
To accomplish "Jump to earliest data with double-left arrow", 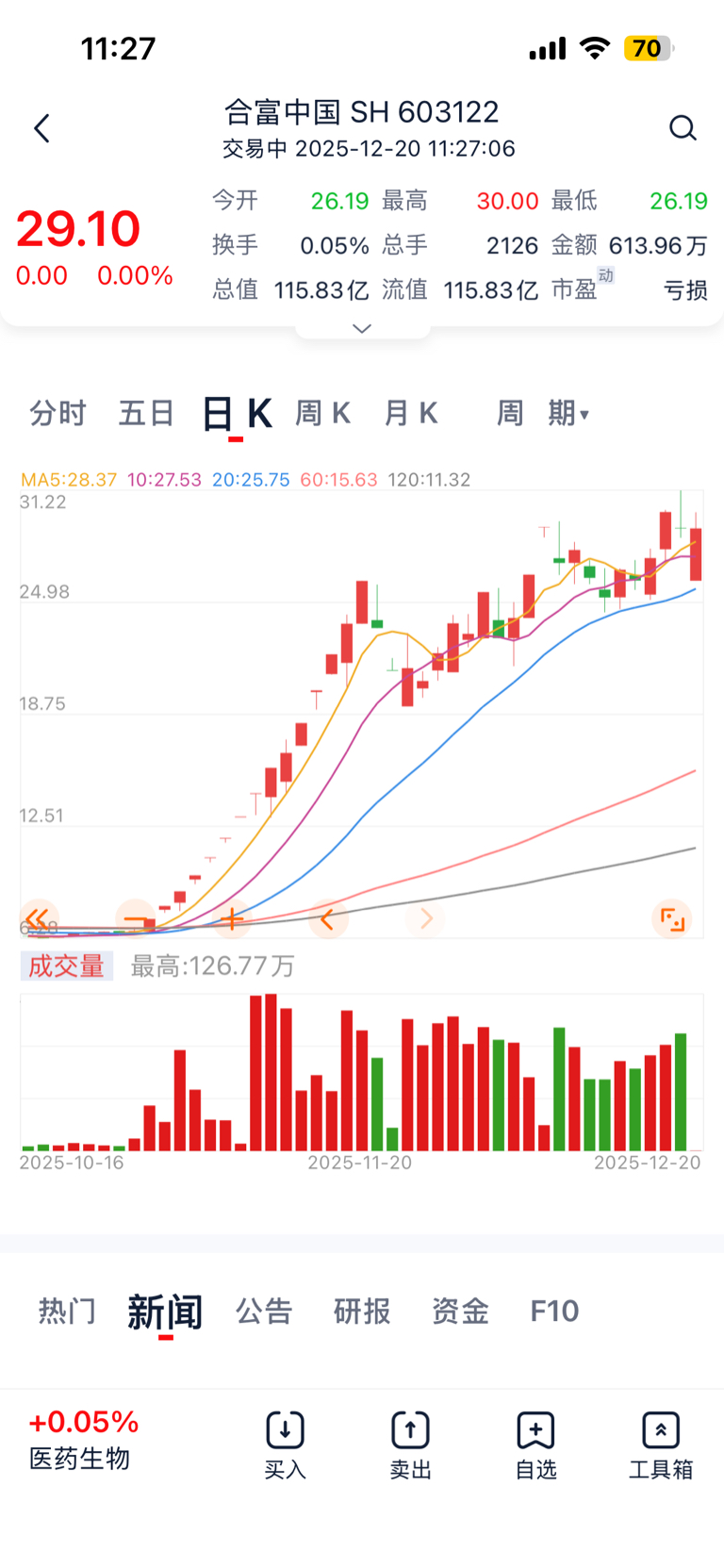I will pos(38,918).
